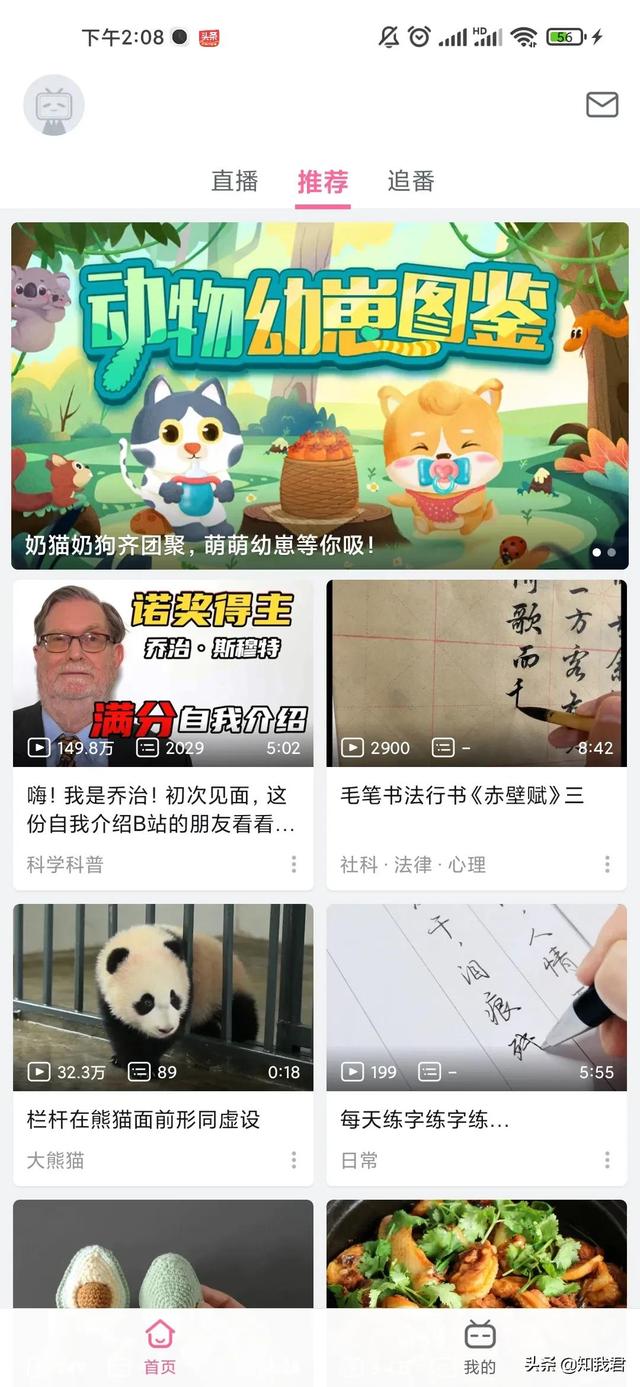640x1387 pixels.
Task: Switch to the 追番 tab
Action: 411,181
